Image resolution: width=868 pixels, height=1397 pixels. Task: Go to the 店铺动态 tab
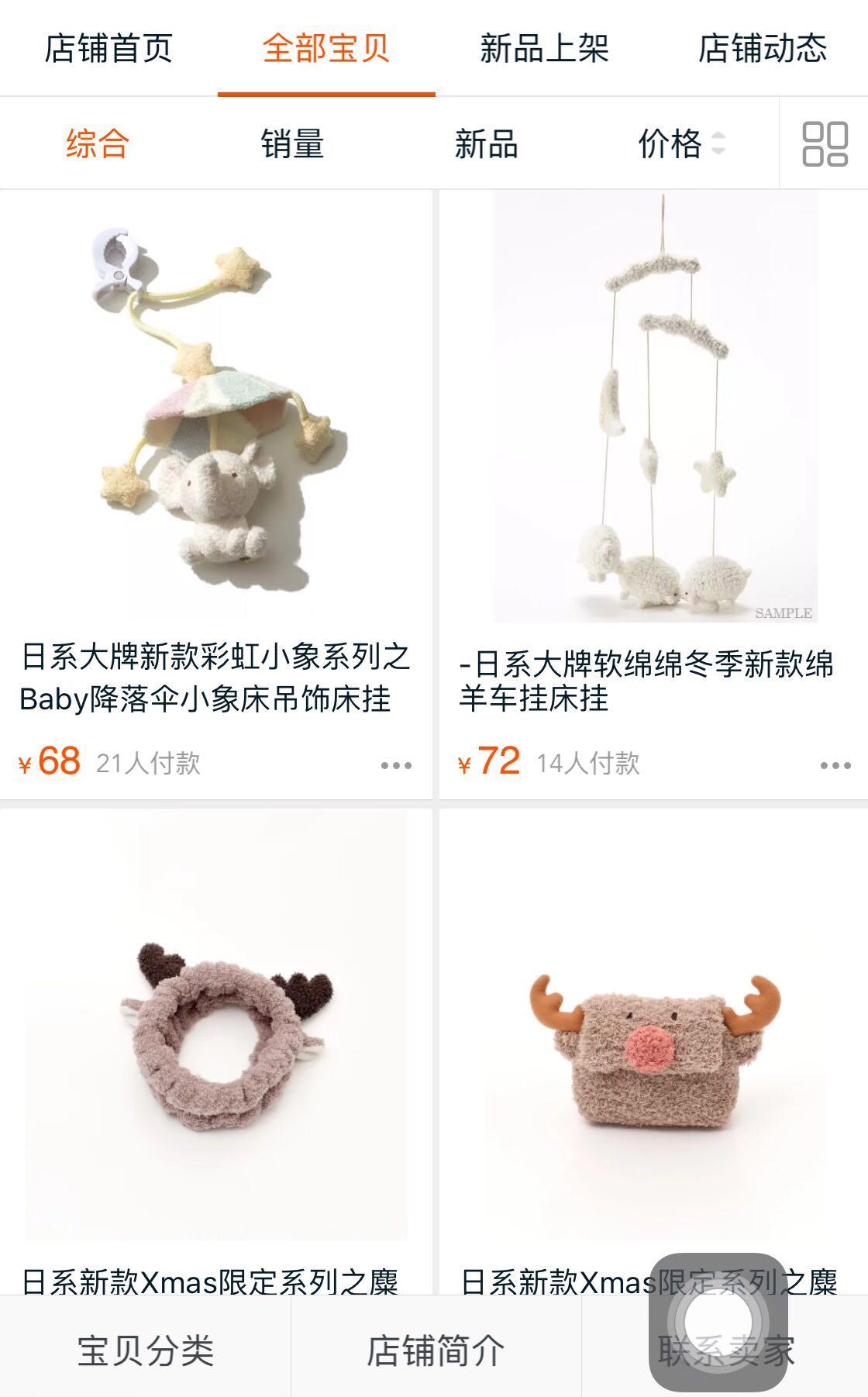(x=762, y=48)
